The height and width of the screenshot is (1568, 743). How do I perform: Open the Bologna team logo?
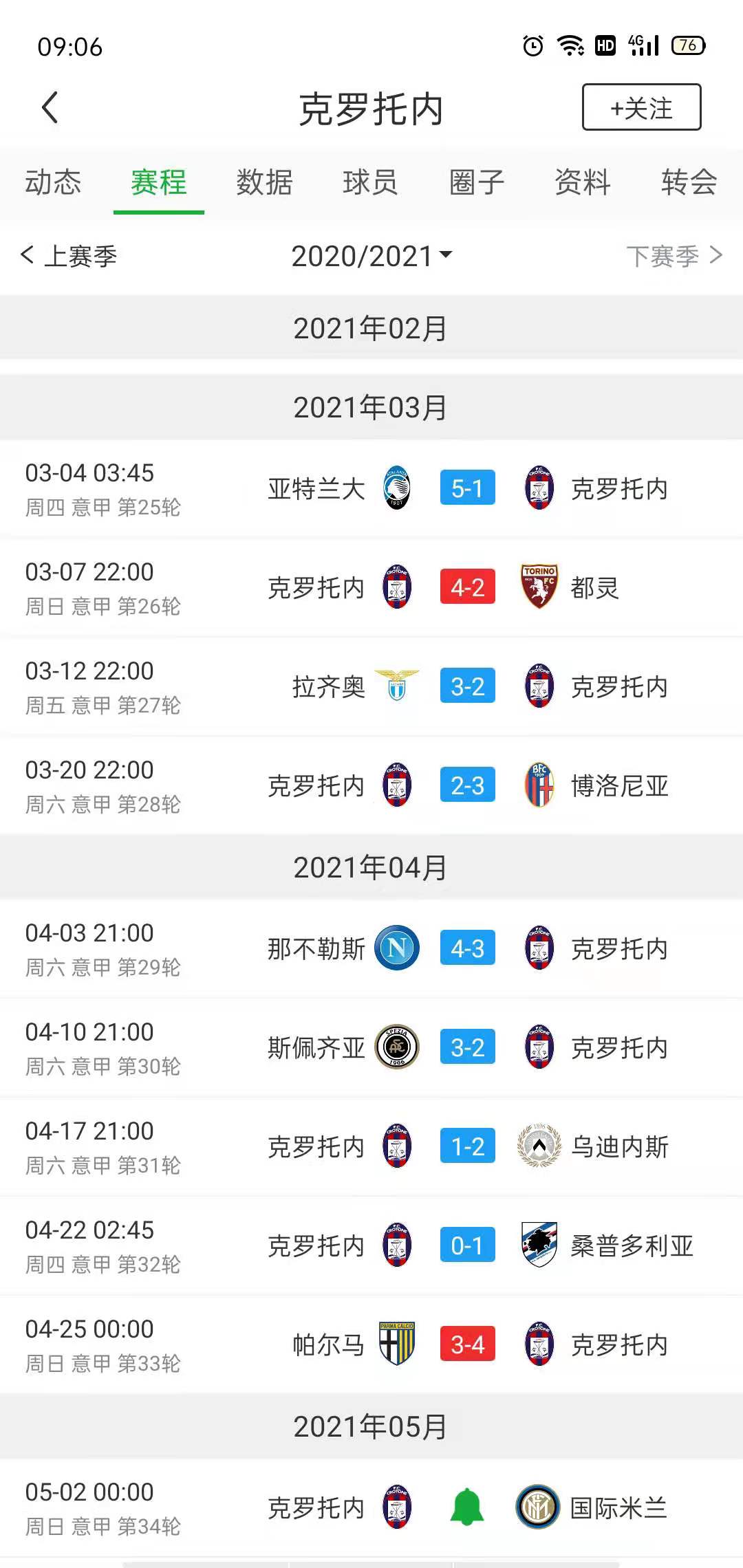pyautogui.click(x=541, y=785)
